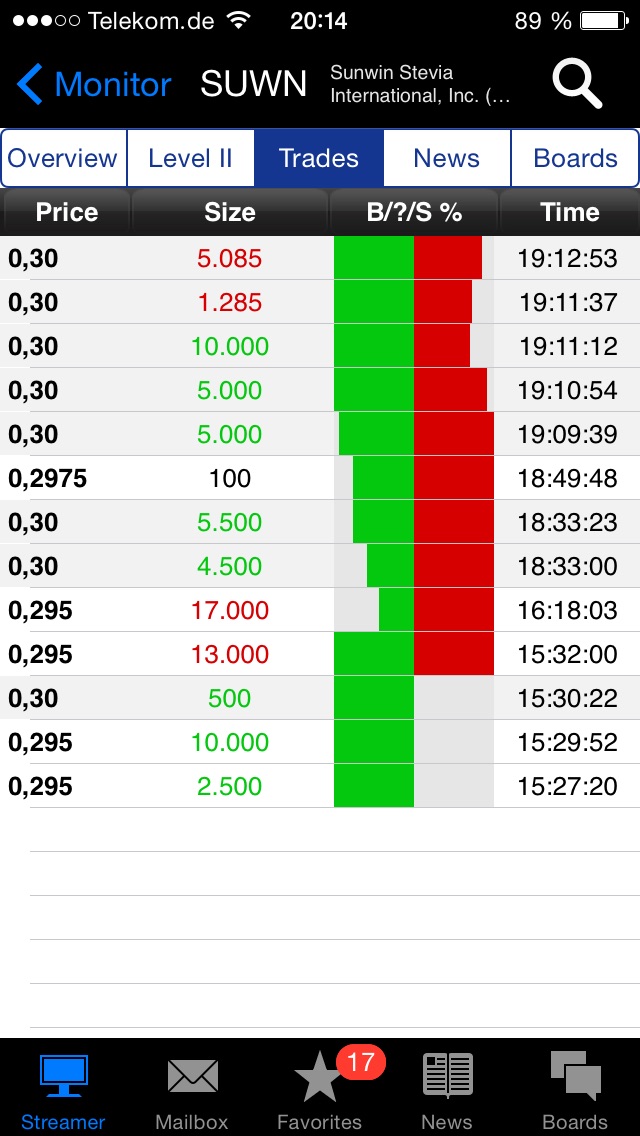
Task: Open the Level II tab
Action: coord(190,158)
